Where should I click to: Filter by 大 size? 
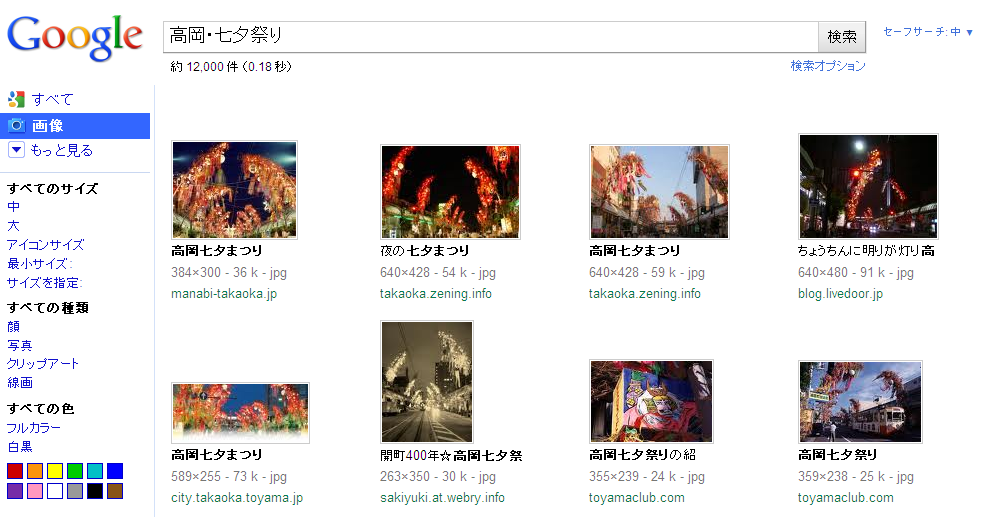(14, 225)
